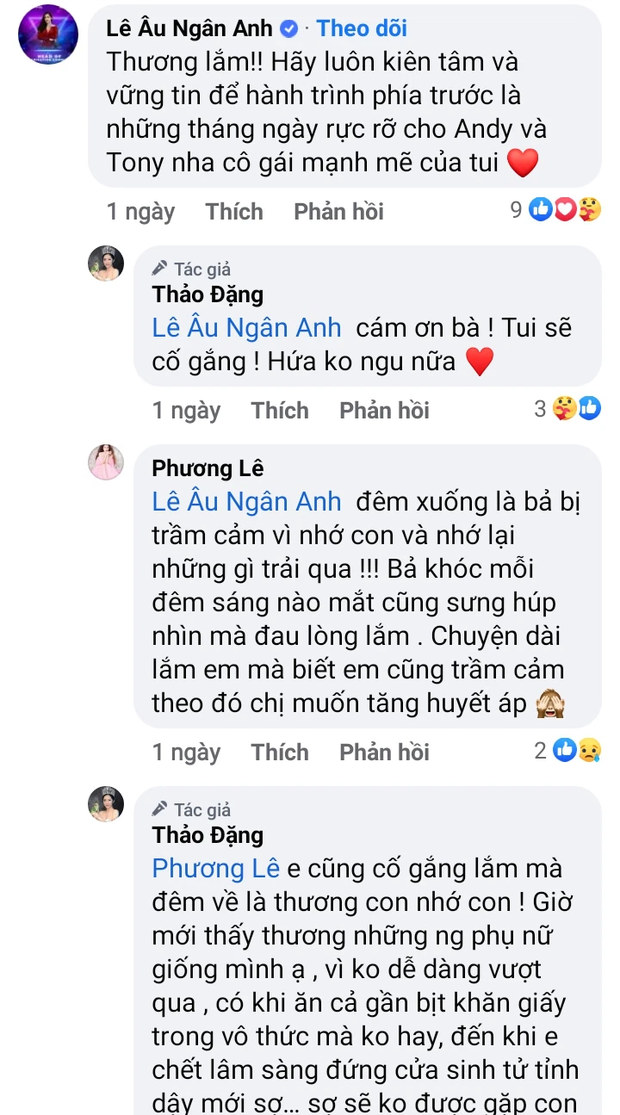Open Phương Lê's profile name
The image size is (620, 1115).
208,469
